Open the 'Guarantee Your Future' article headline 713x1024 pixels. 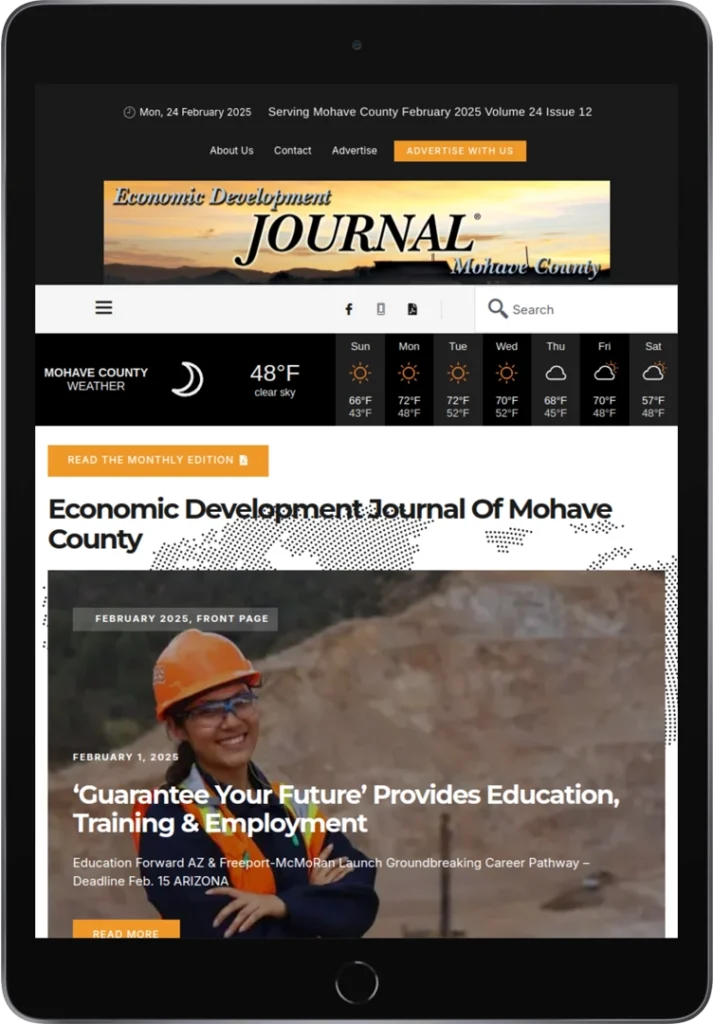[346, 809]
